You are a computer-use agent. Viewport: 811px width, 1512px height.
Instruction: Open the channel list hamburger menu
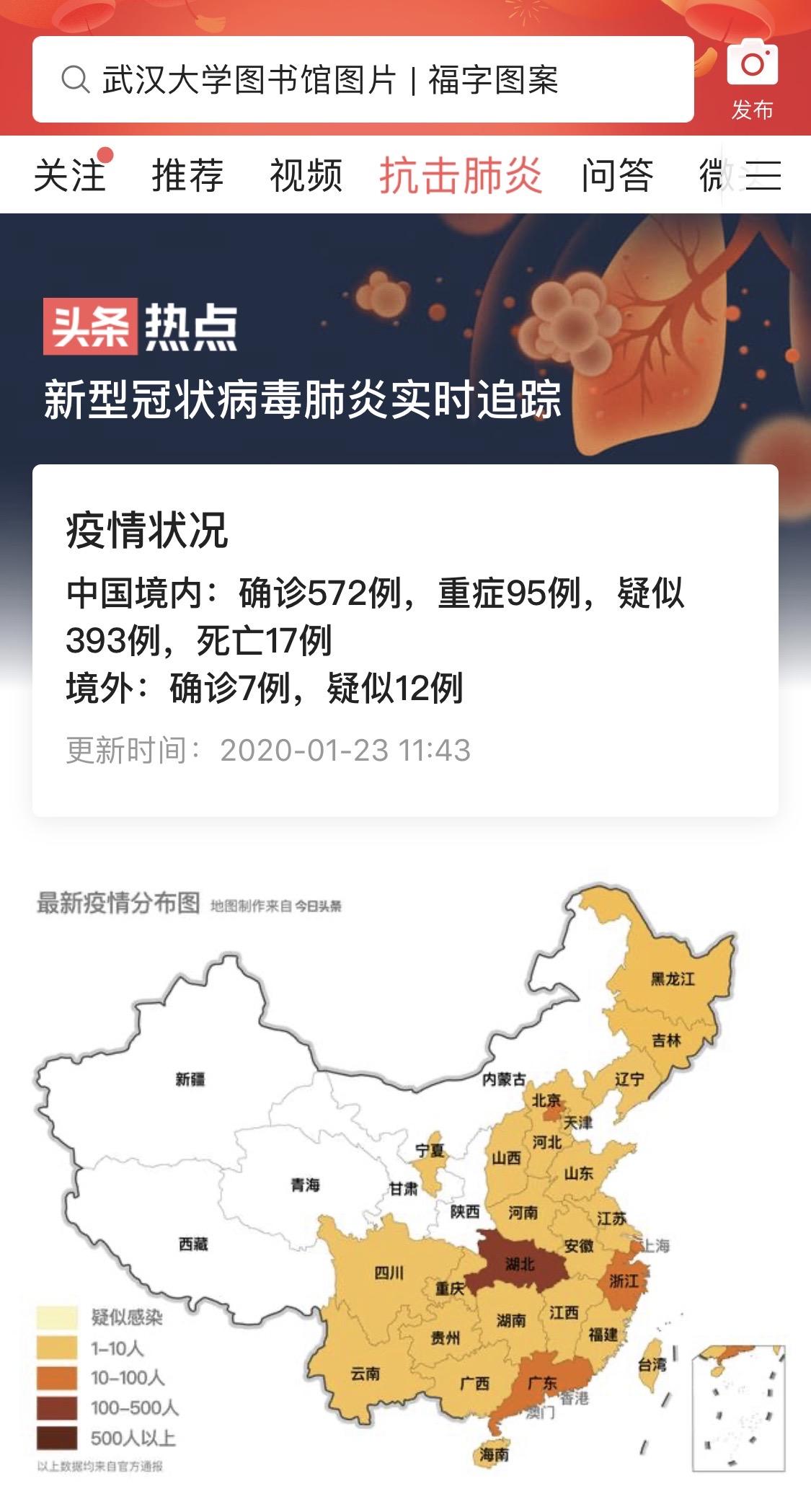coord(763,175)
